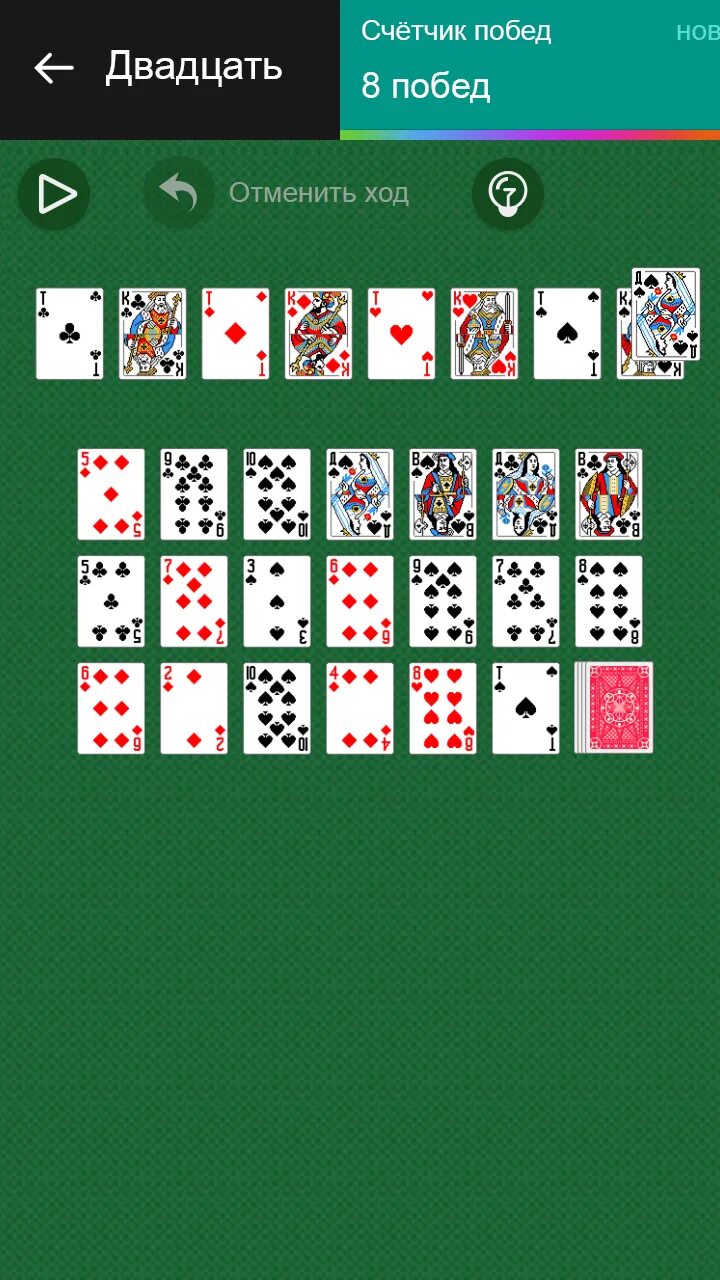Tap the seven of diamonds card
This screenshot has width=720, height=1280.
[x=193, y=601]
